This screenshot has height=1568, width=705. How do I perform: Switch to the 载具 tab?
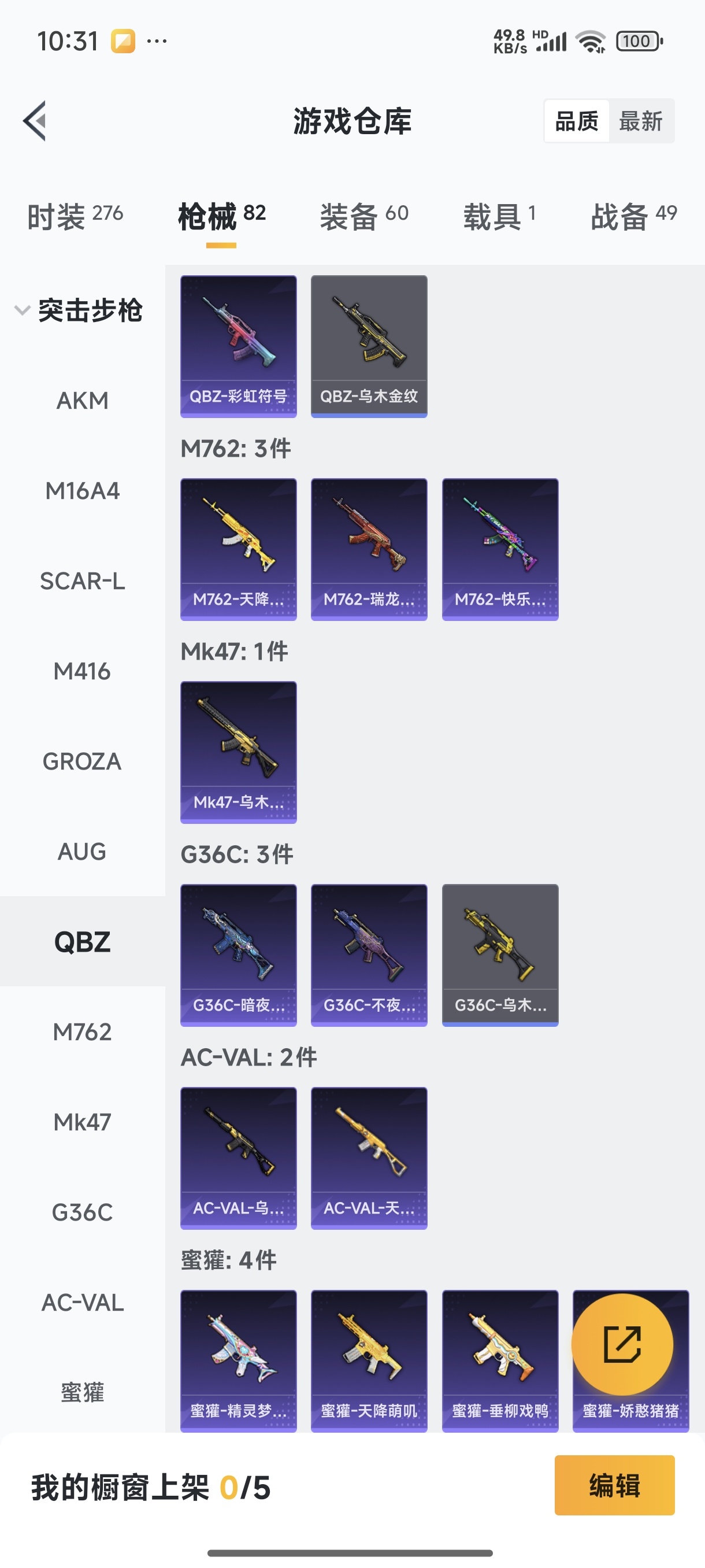[499, 216]
